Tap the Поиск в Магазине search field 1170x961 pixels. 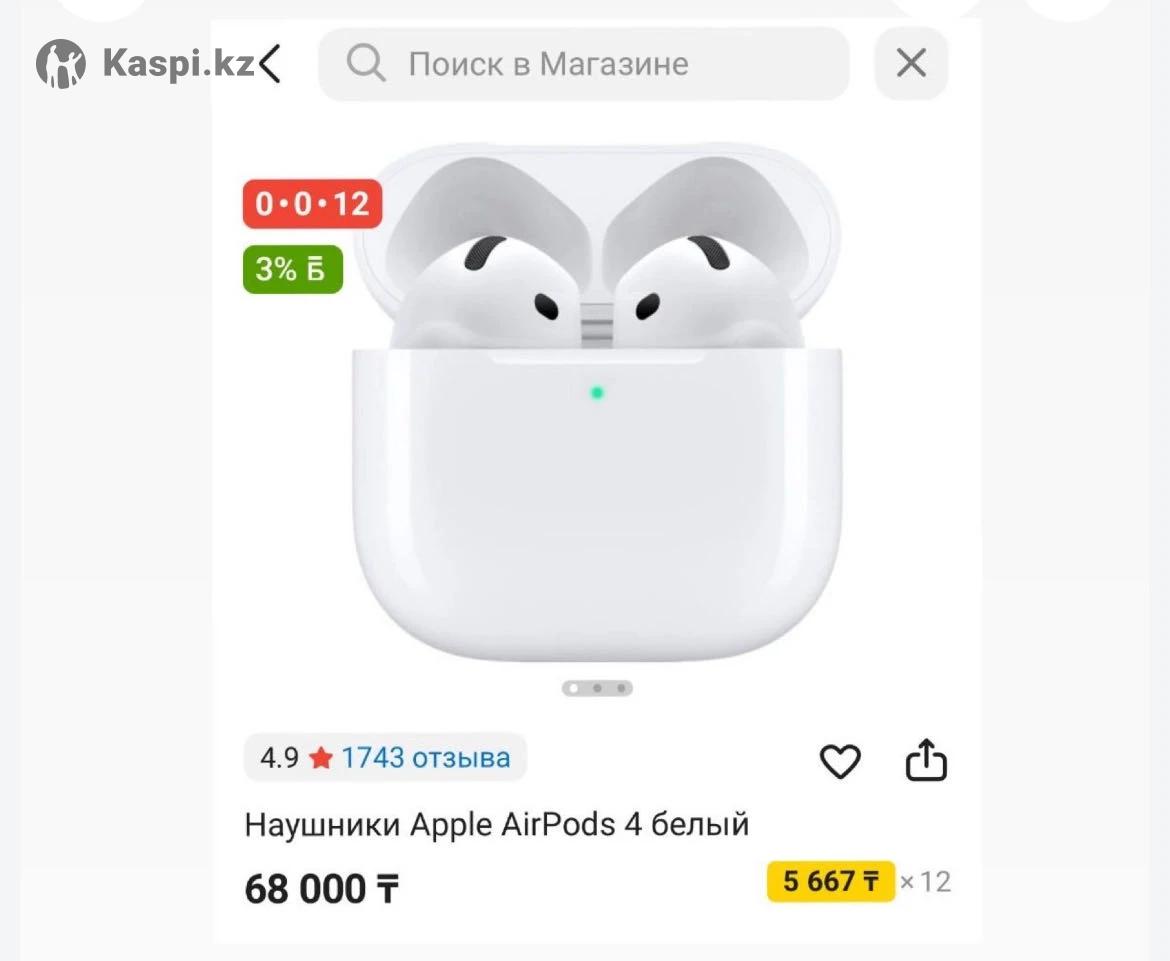[583, 64]
